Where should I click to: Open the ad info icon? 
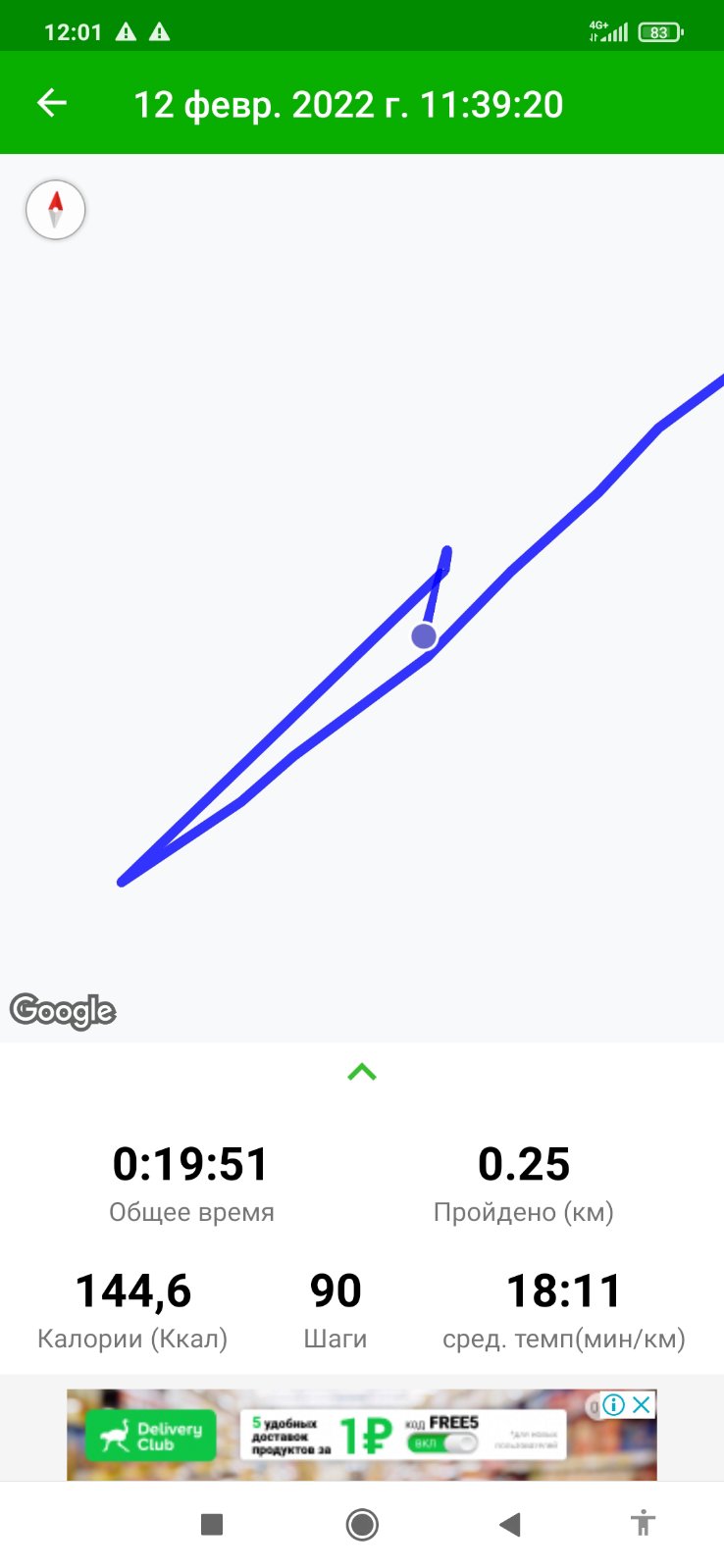[x=614, y=1405]
